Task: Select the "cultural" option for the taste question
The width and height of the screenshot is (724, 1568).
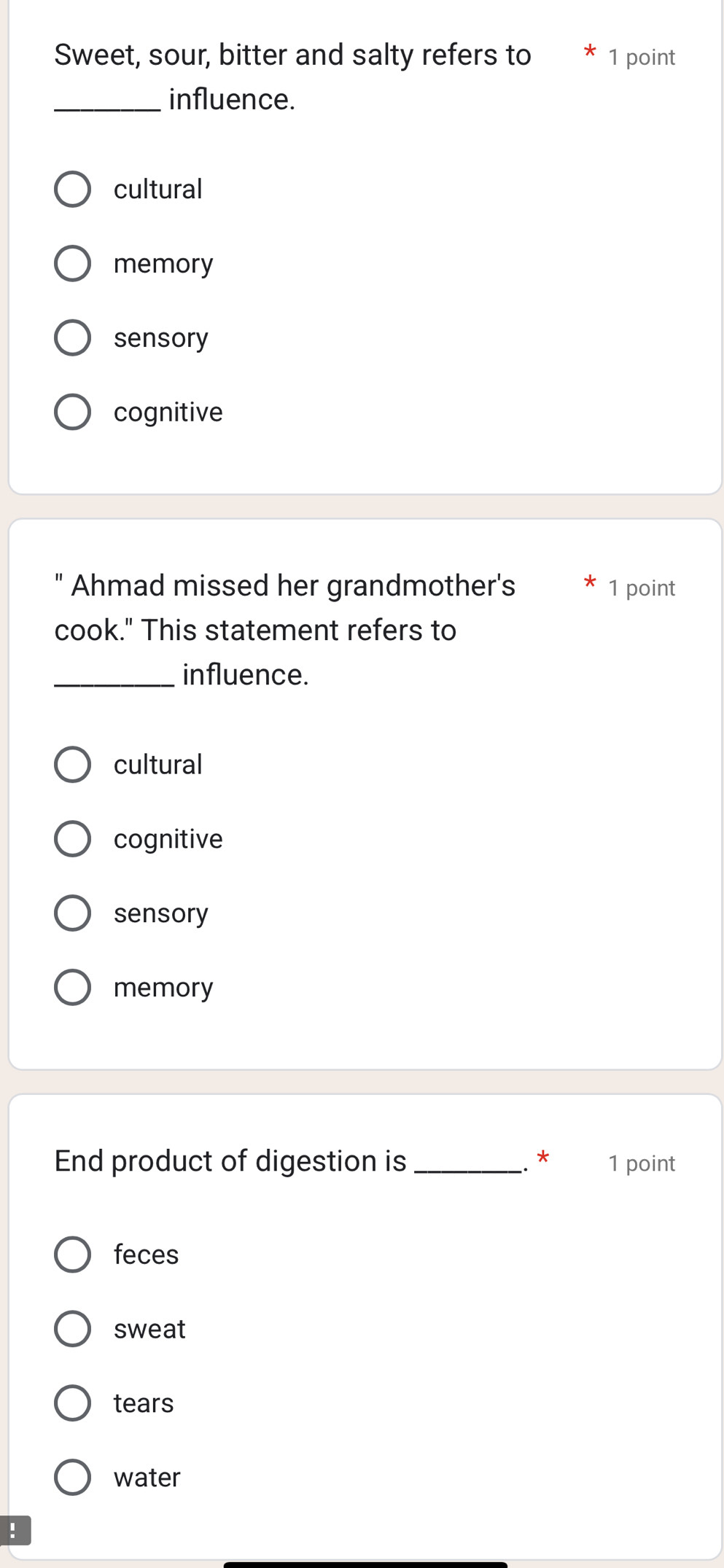Action: (73, 190)
